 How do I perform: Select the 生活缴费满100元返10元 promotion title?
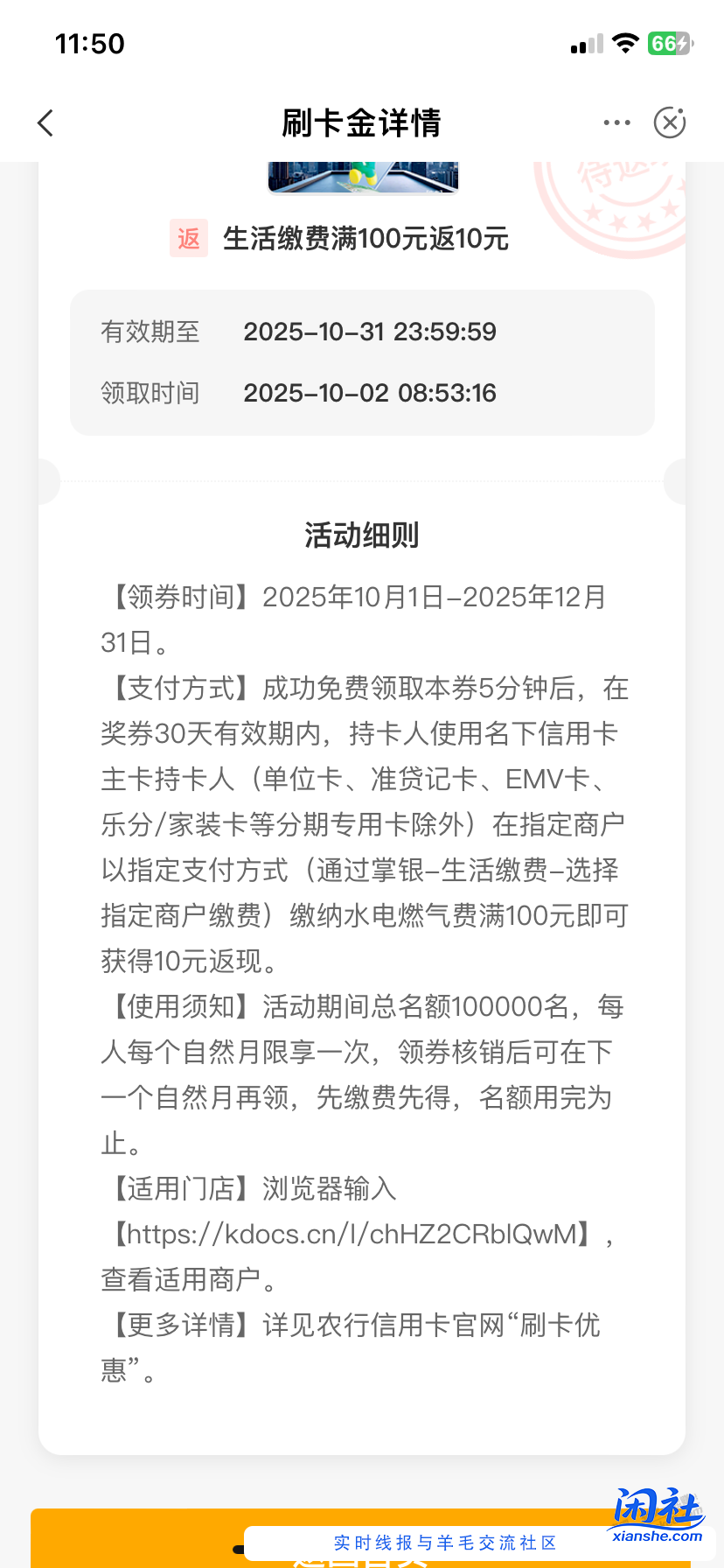(x=365, y=238)
